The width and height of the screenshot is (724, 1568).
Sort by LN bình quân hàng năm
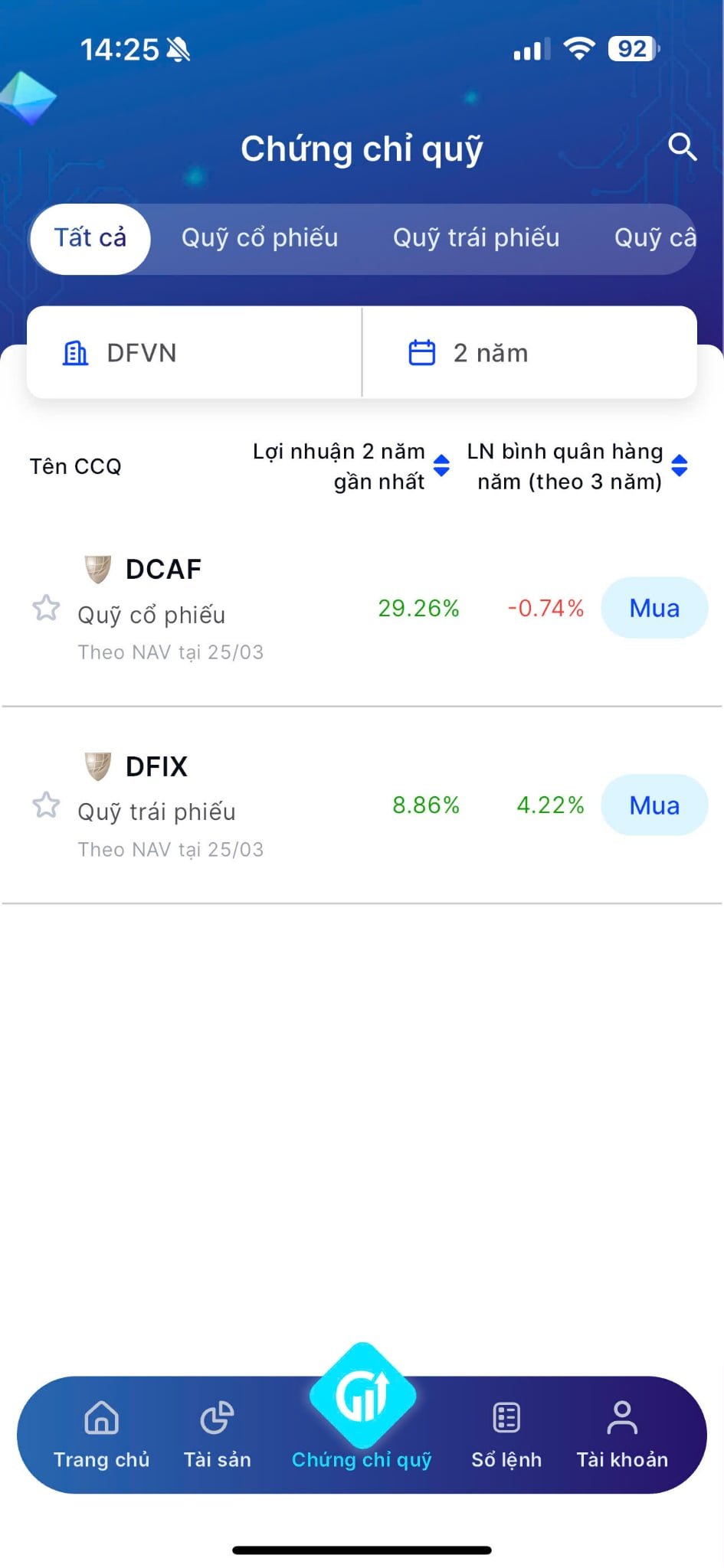click(x=578, y=466)
